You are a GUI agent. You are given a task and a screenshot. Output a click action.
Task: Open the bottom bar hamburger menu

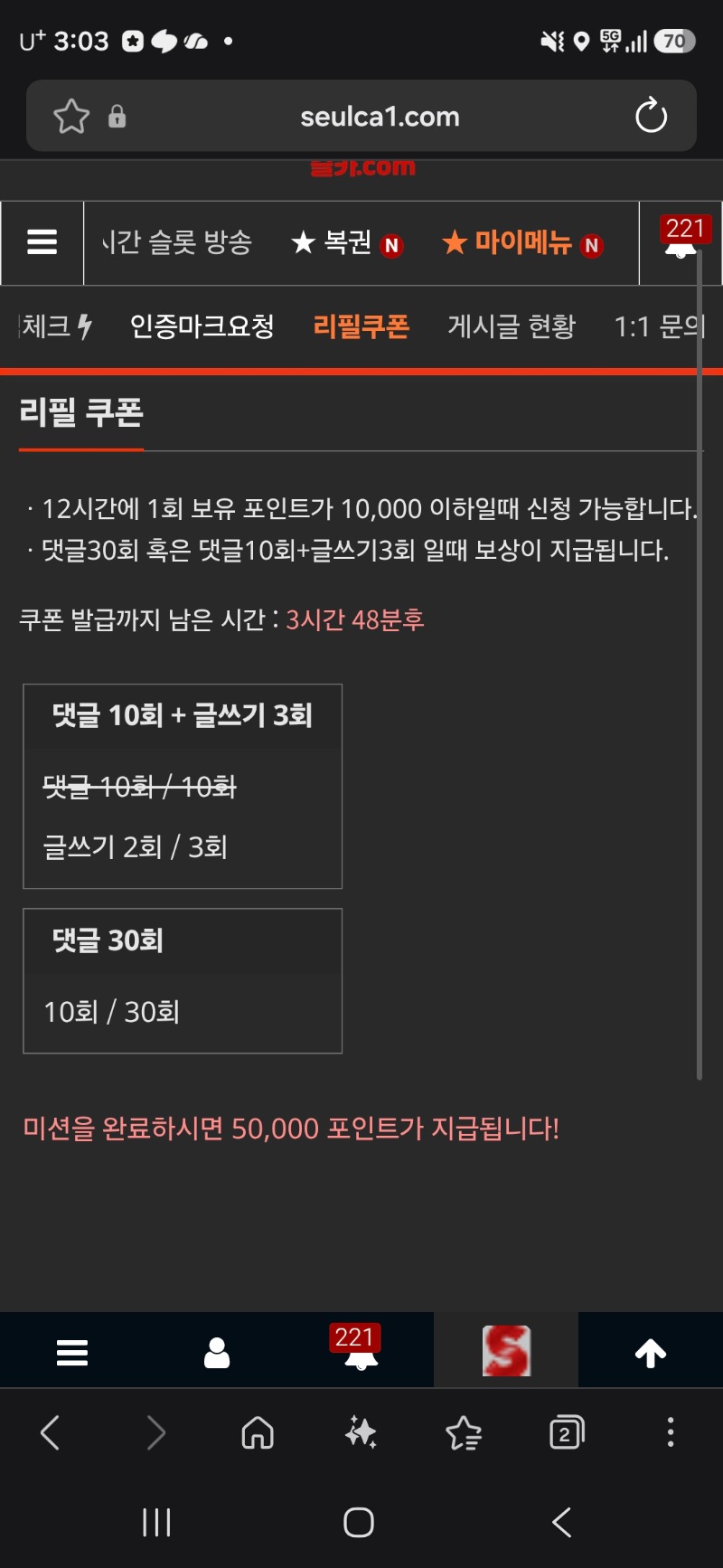coord(72,1353)
